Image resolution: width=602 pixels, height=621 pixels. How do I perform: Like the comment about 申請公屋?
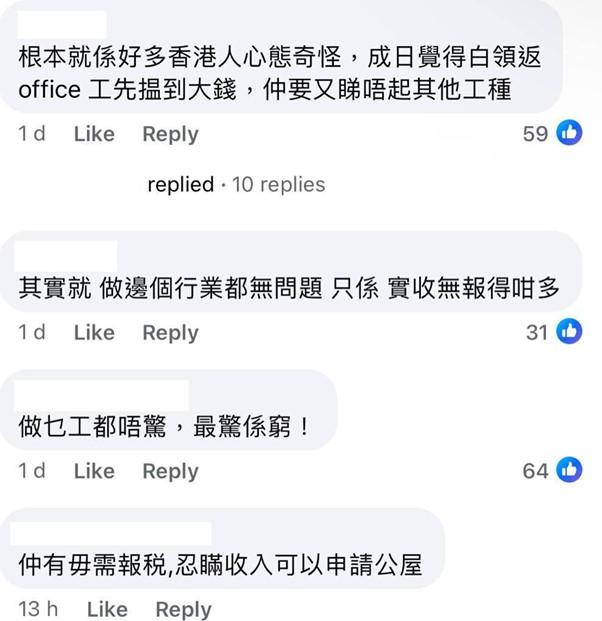point(107,608)
